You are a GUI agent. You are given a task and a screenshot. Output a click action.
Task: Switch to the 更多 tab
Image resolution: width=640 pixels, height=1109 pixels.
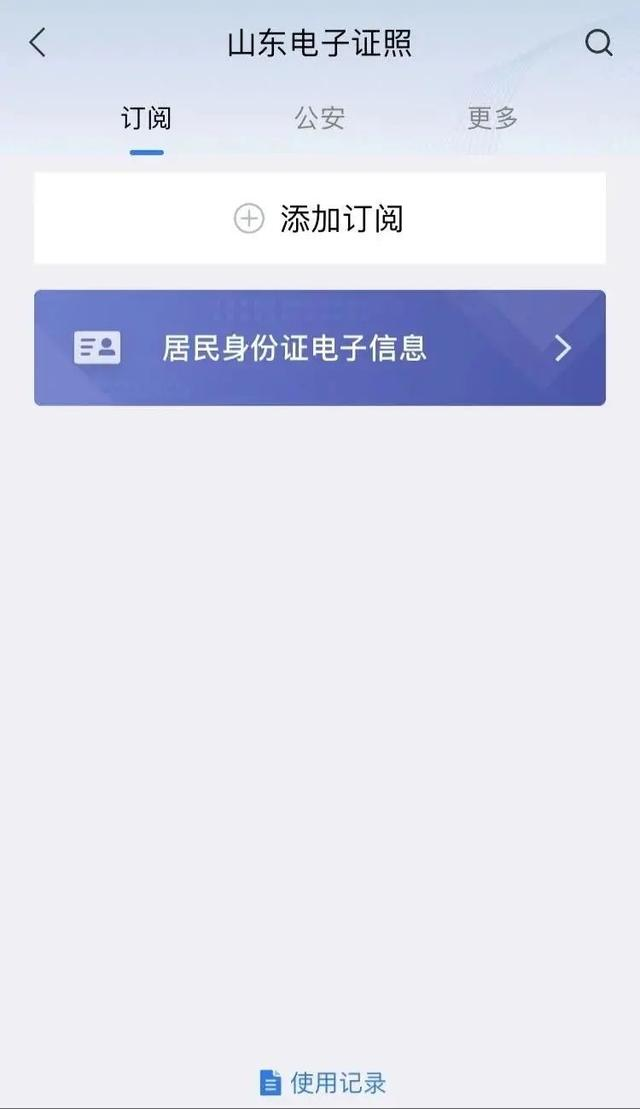[x=492, y=118]
